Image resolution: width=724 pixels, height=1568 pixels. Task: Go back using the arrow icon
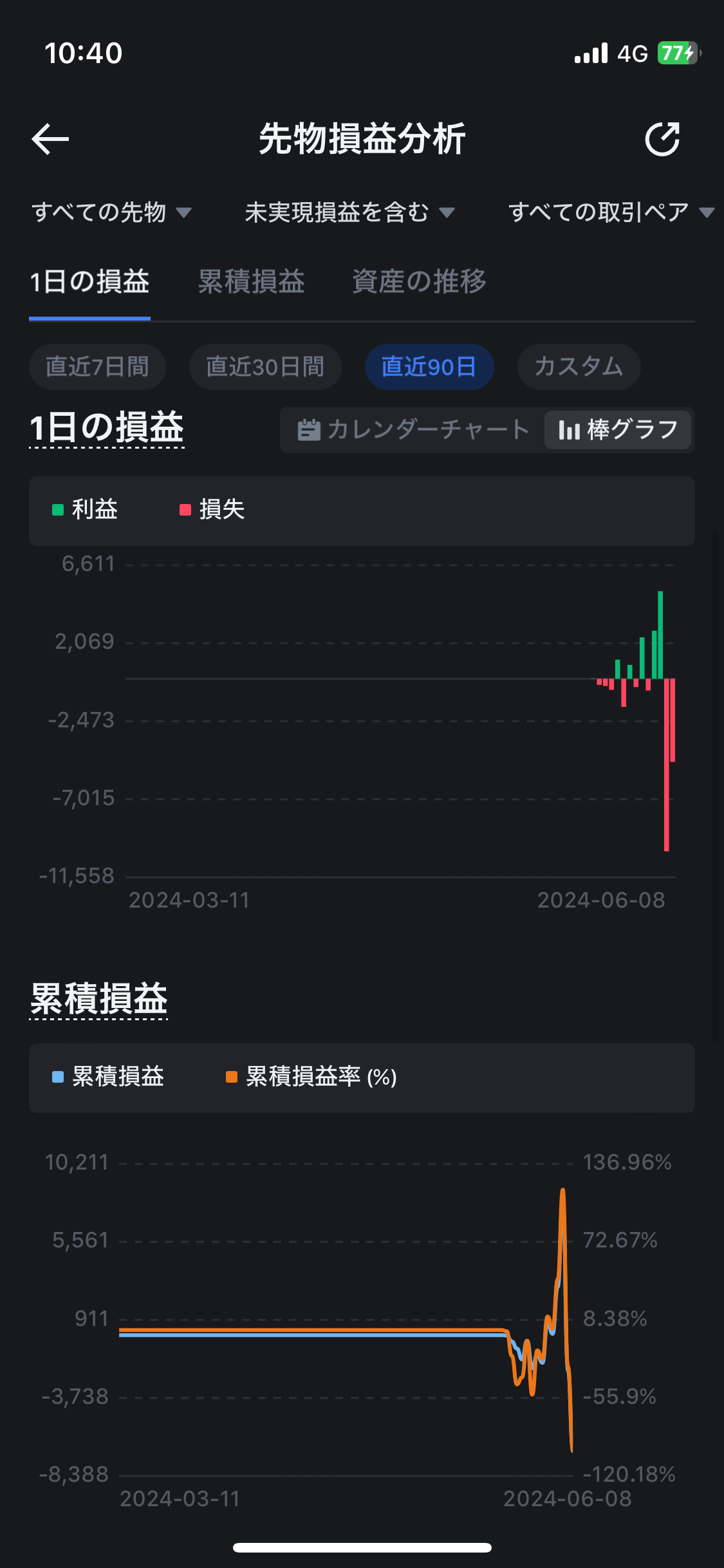50,139
